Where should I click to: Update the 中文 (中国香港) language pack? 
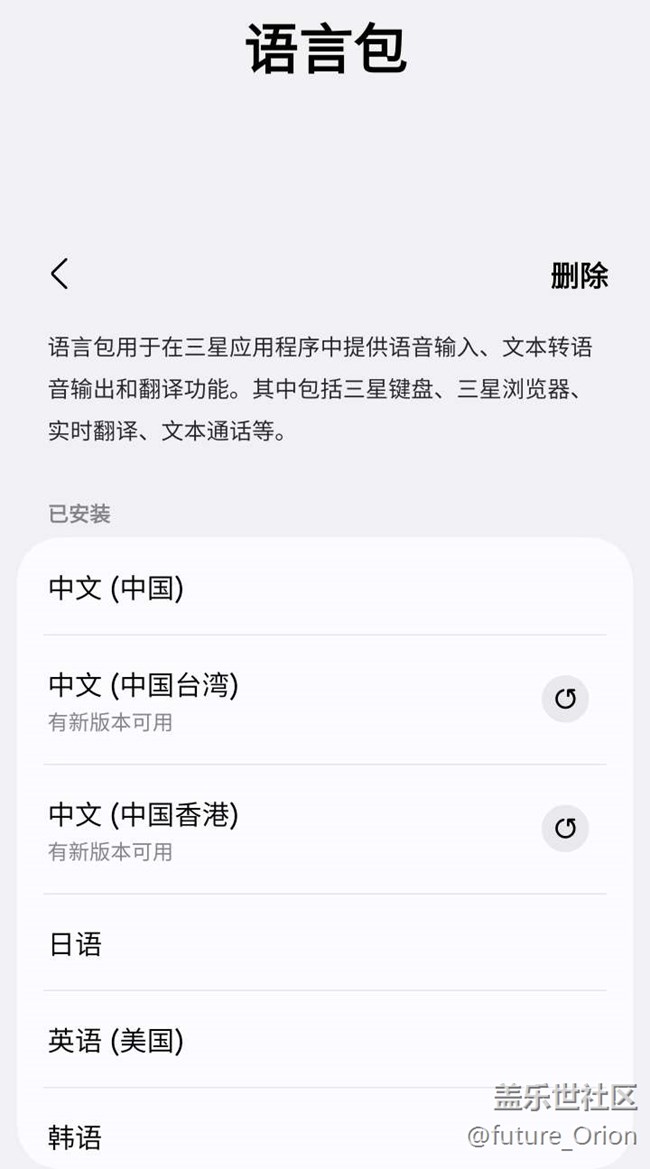(565, 828)
